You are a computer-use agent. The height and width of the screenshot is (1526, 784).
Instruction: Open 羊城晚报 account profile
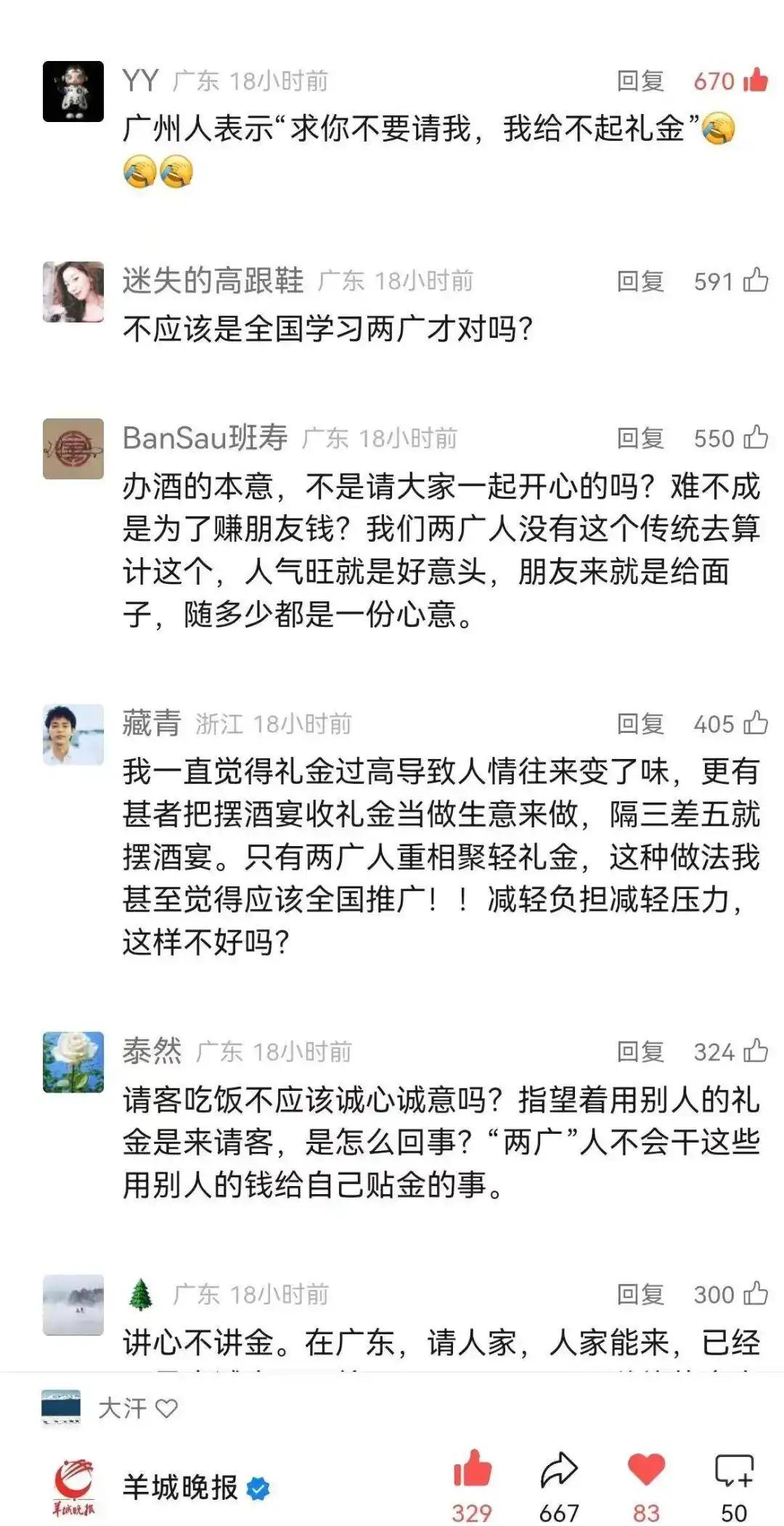pos(180,1488)
